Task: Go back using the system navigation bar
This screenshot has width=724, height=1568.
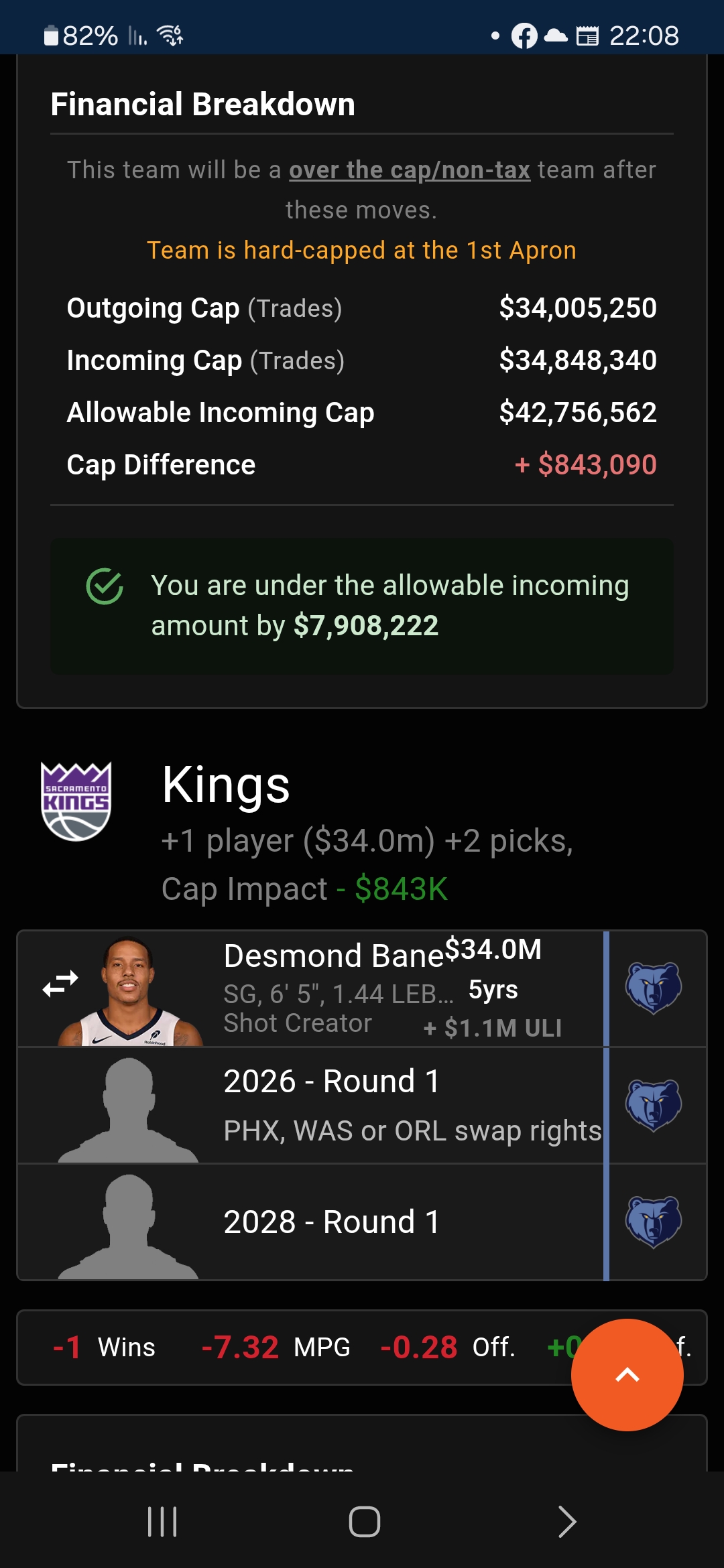Action: (566, 1521)
